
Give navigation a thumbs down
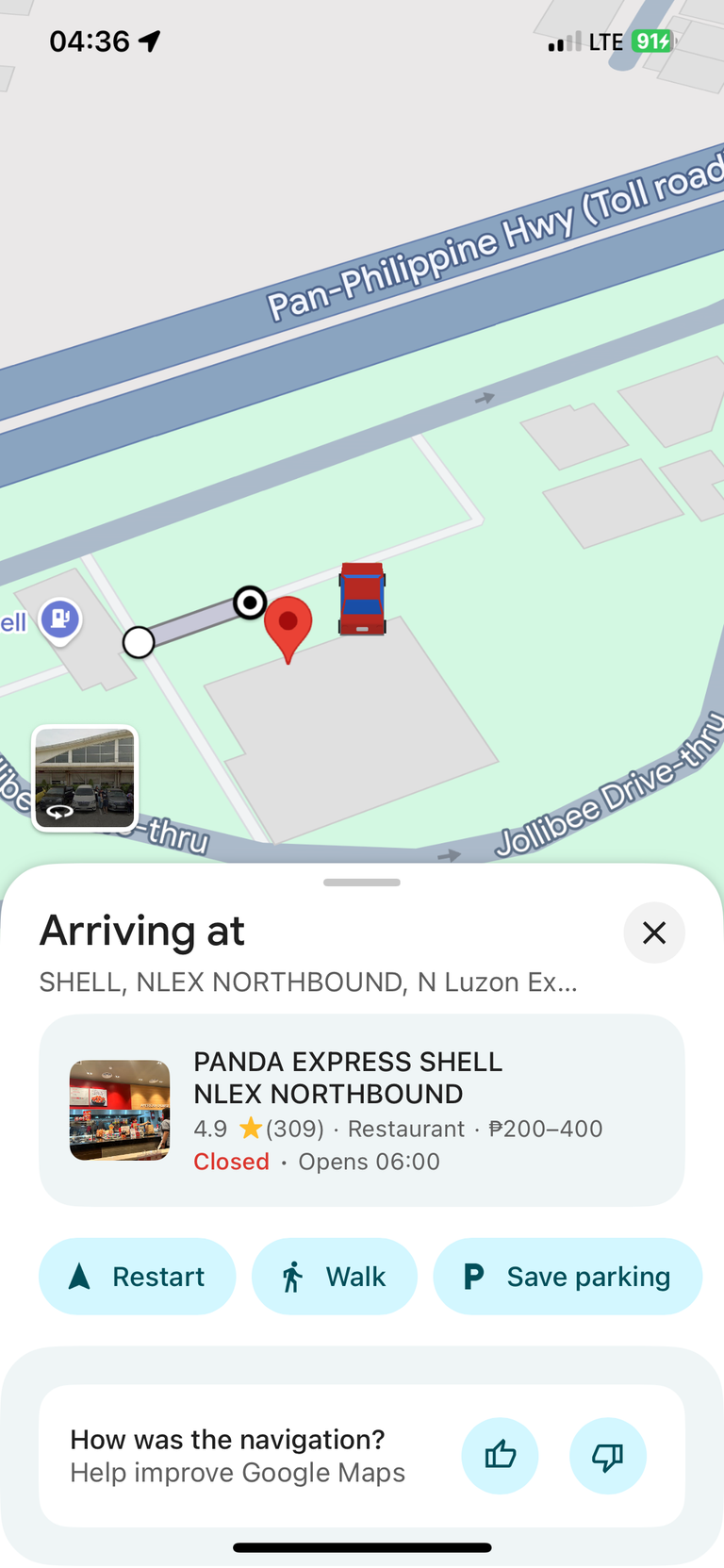(x=608, y=1456)
